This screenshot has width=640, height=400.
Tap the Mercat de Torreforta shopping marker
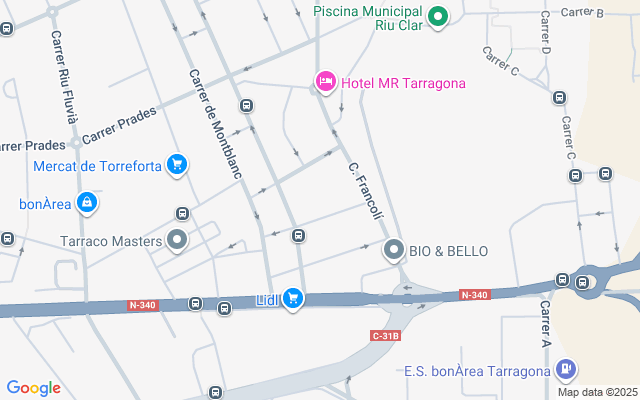pos(177,165)
